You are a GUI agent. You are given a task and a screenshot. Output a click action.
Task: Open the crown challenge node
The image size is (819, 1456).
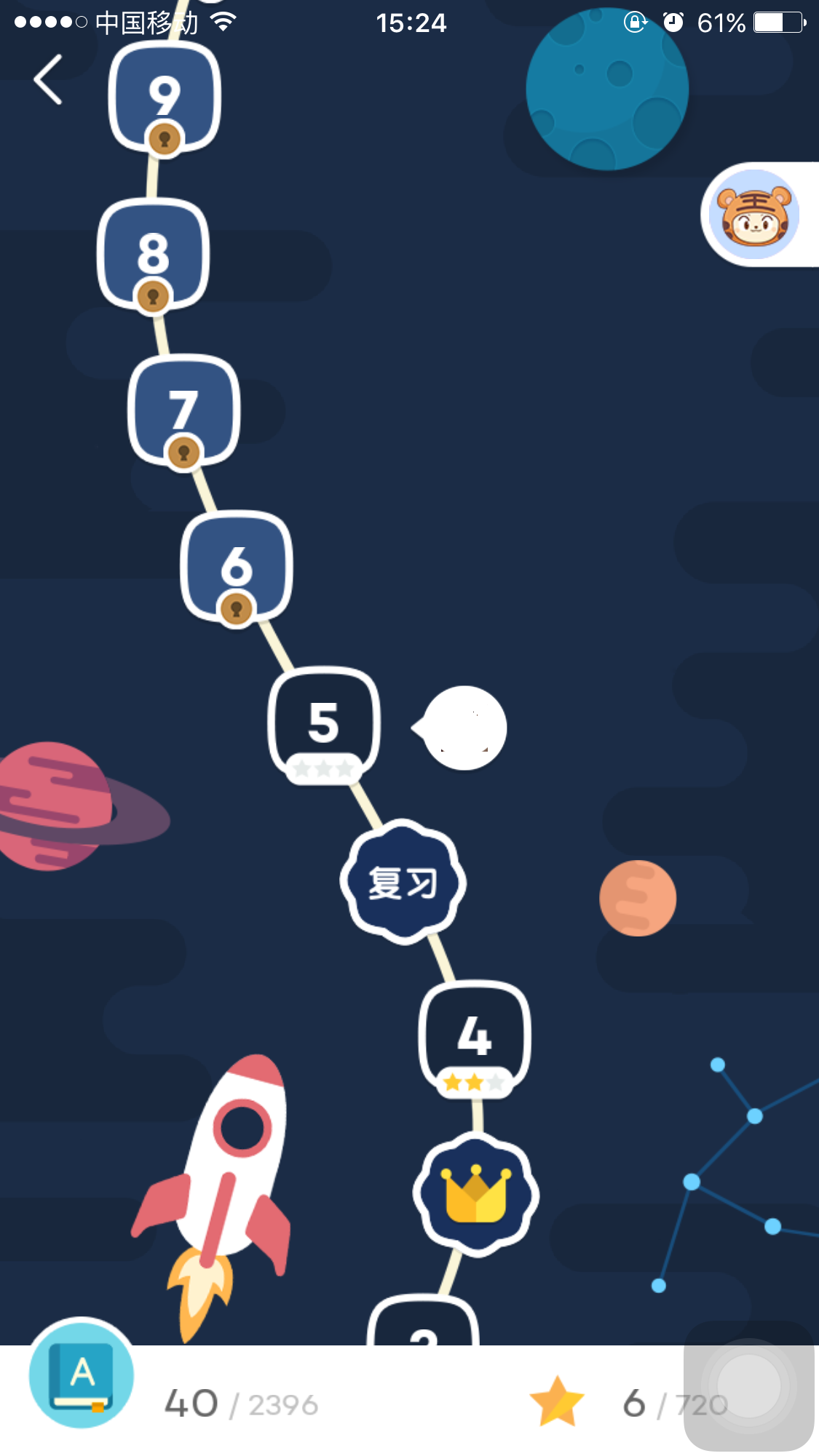476,1195
